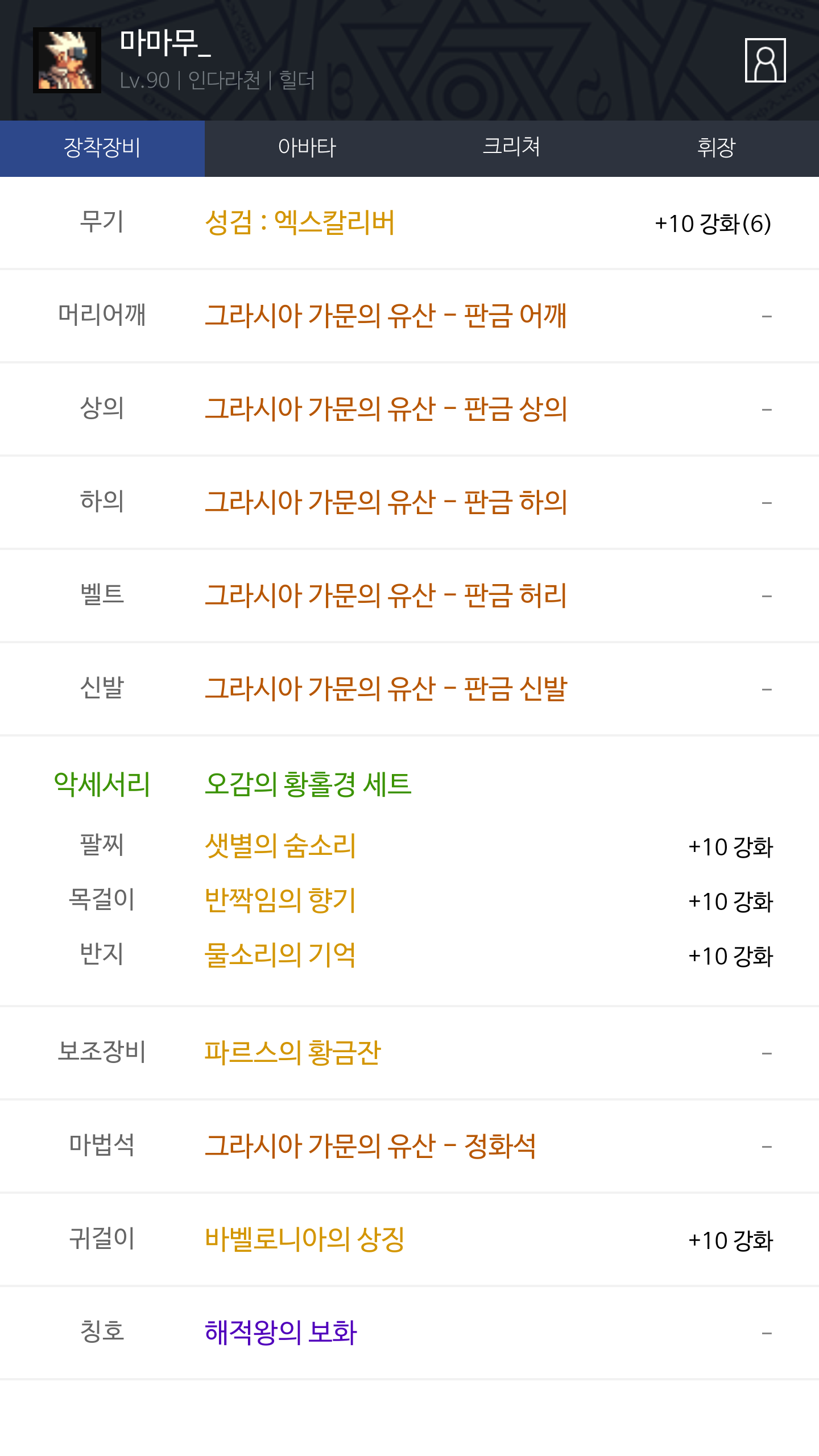This screenshot has width=819, height=1456.
Task: Select the 장착장비 tab
Action: 102,148
